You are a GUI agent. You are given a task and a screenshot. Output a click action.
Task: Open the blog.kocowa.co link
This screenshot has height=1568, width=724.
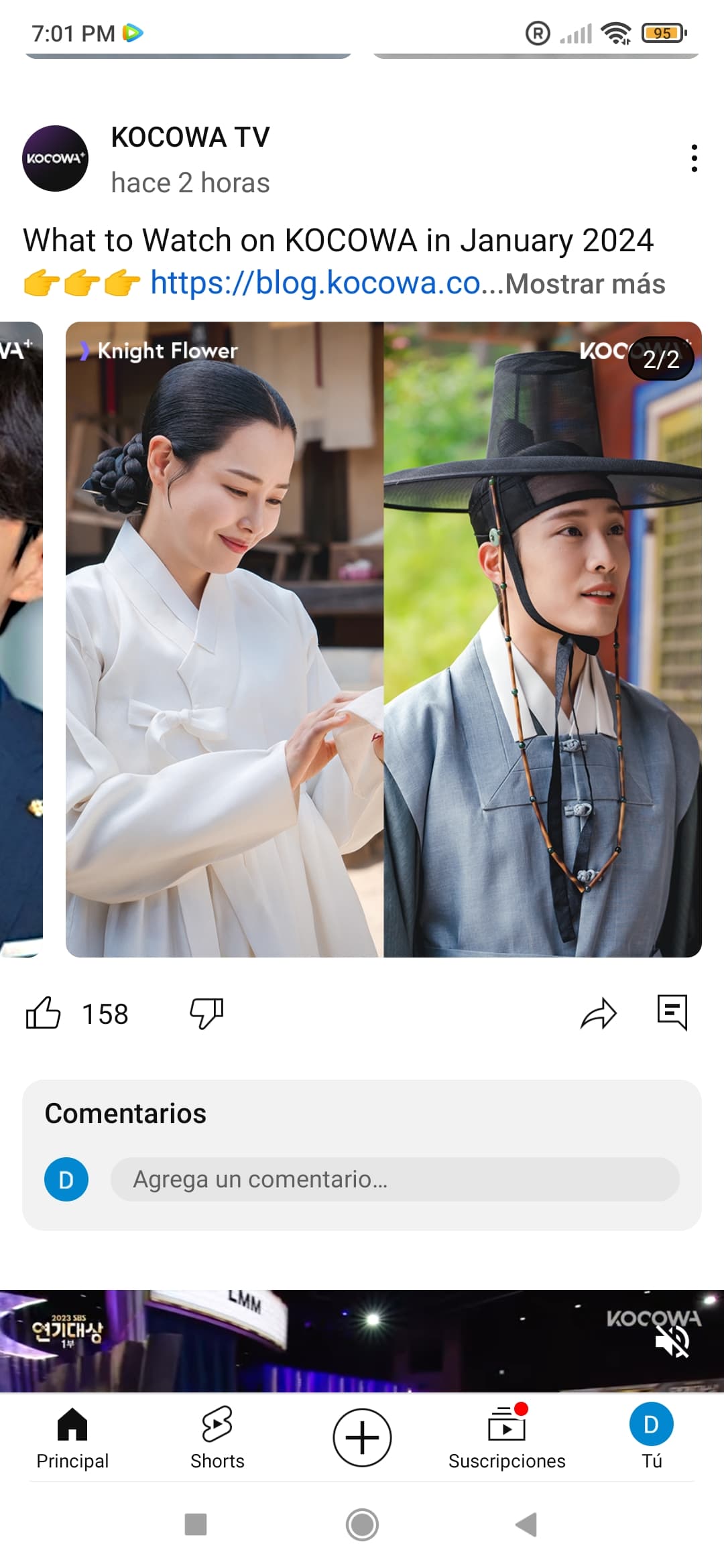coord(315,283)
